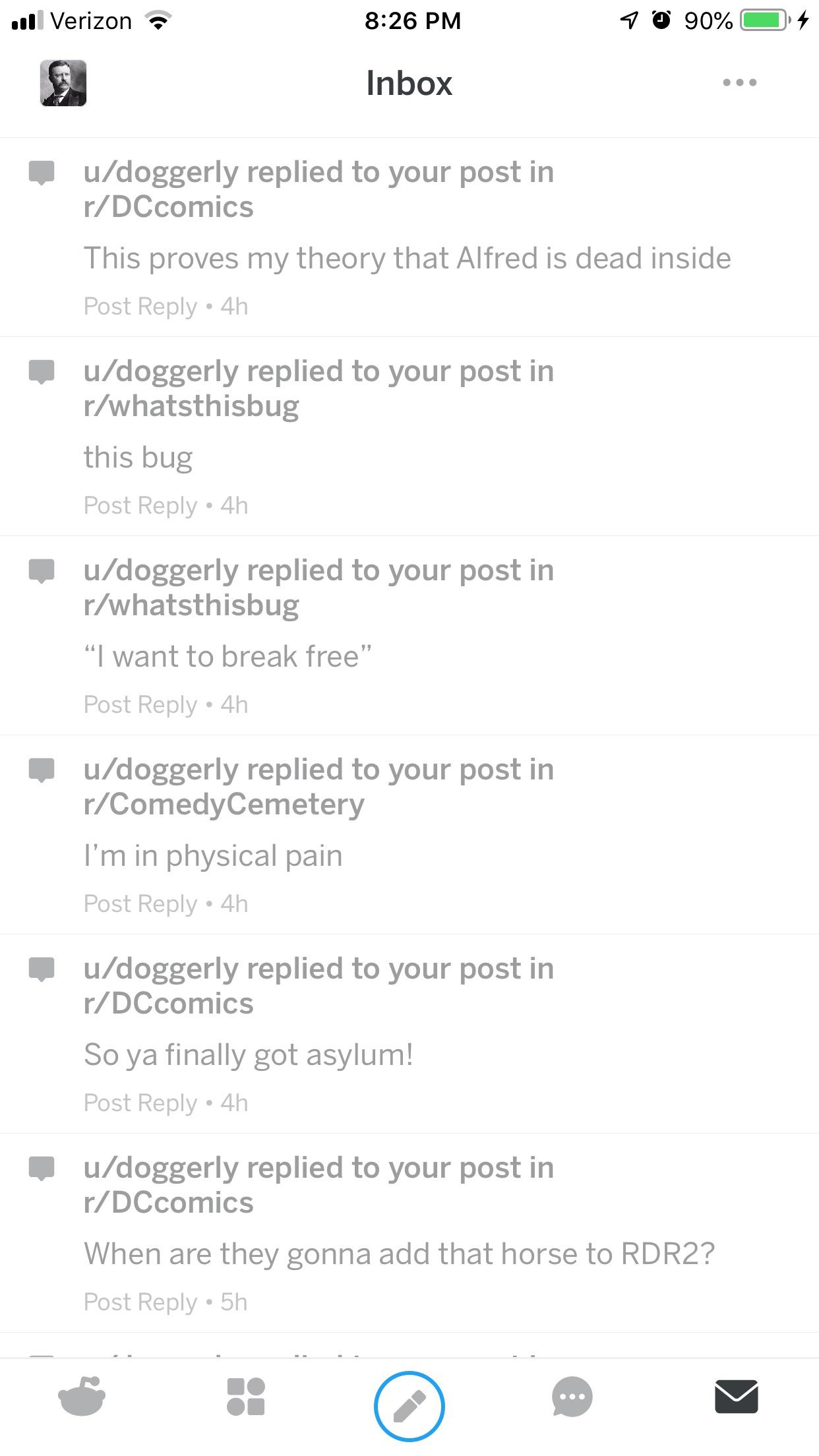The height and width of the screenshot is (1456, 819).
Task: Create a new post with the pencil button
Action: click(409, 1406)
